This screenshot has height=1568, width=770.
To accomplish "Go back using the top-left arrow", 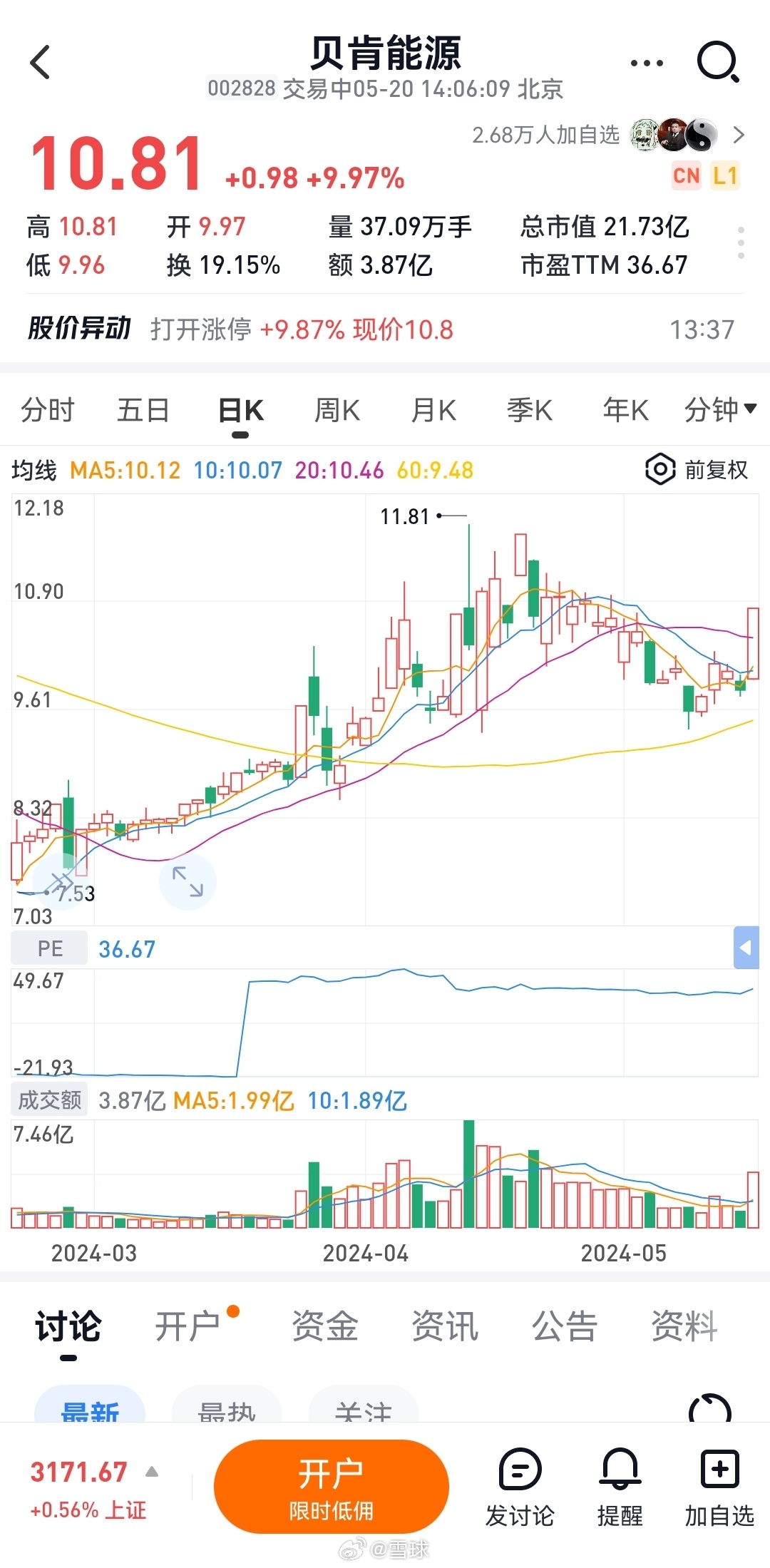I will [x=41, y=62].
